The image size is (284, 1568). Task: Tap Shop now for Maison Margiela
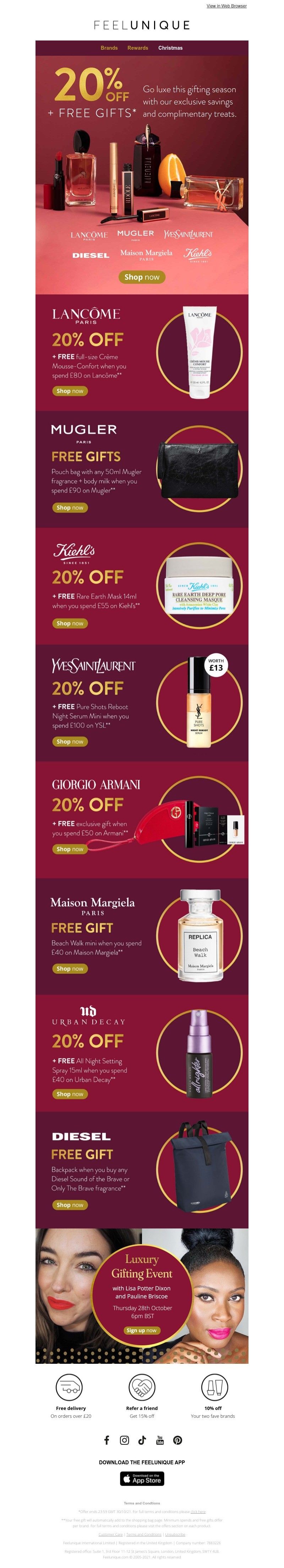70,968
